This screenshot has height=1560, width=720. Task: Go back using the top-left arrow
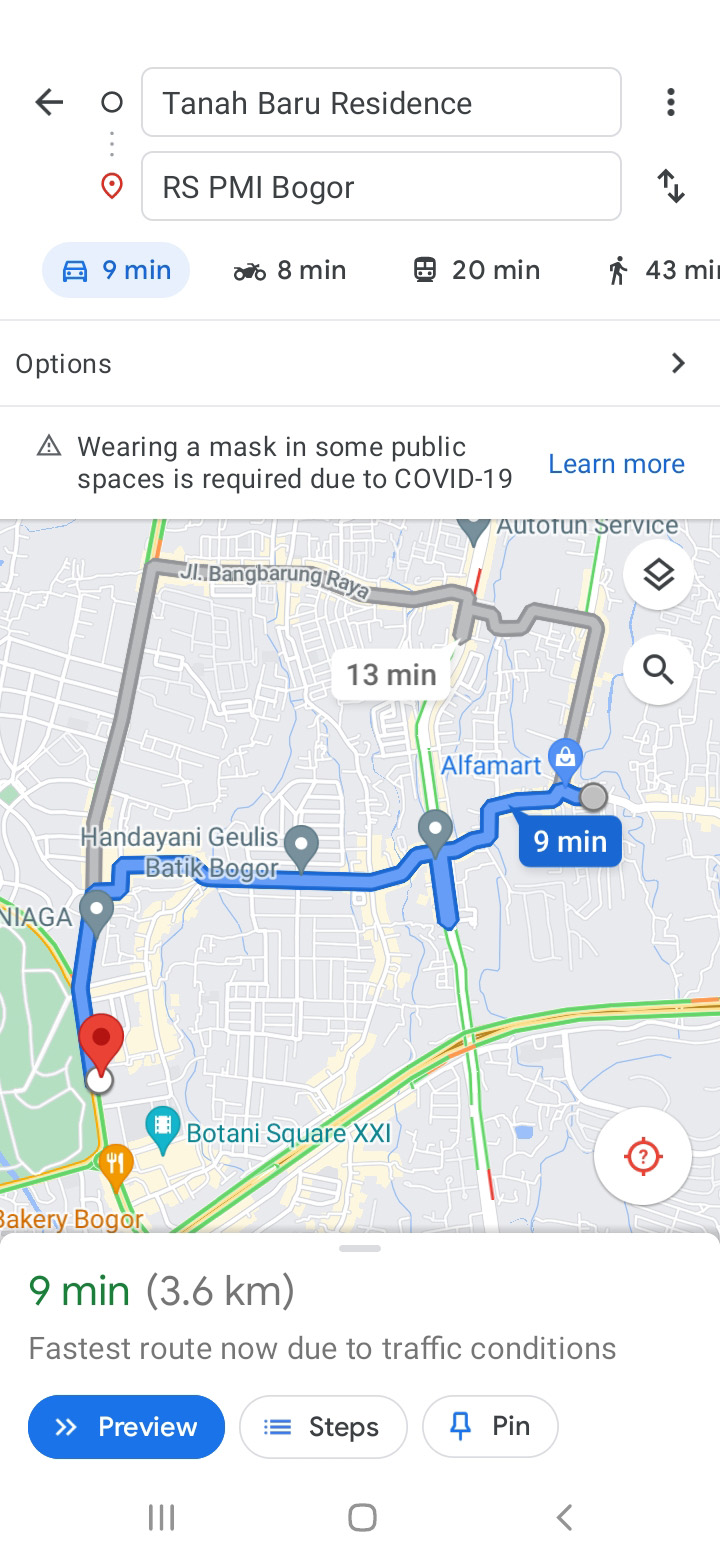[49, 102]
